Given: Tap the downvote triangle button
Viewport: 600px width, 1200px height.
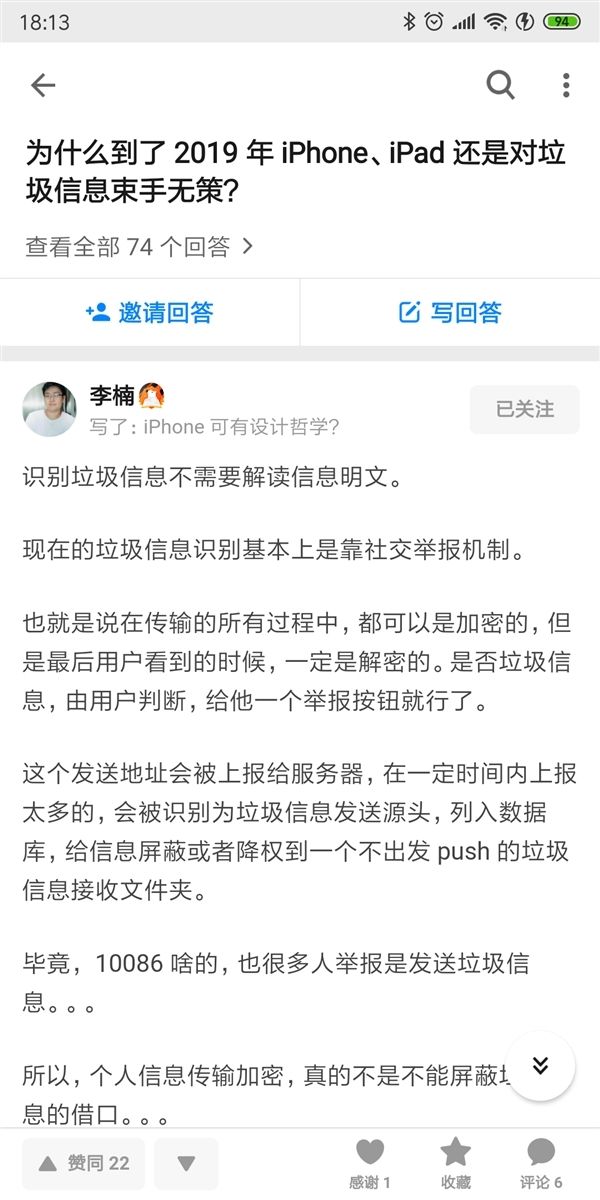Looking at the screenshot, I should 186,1164.
